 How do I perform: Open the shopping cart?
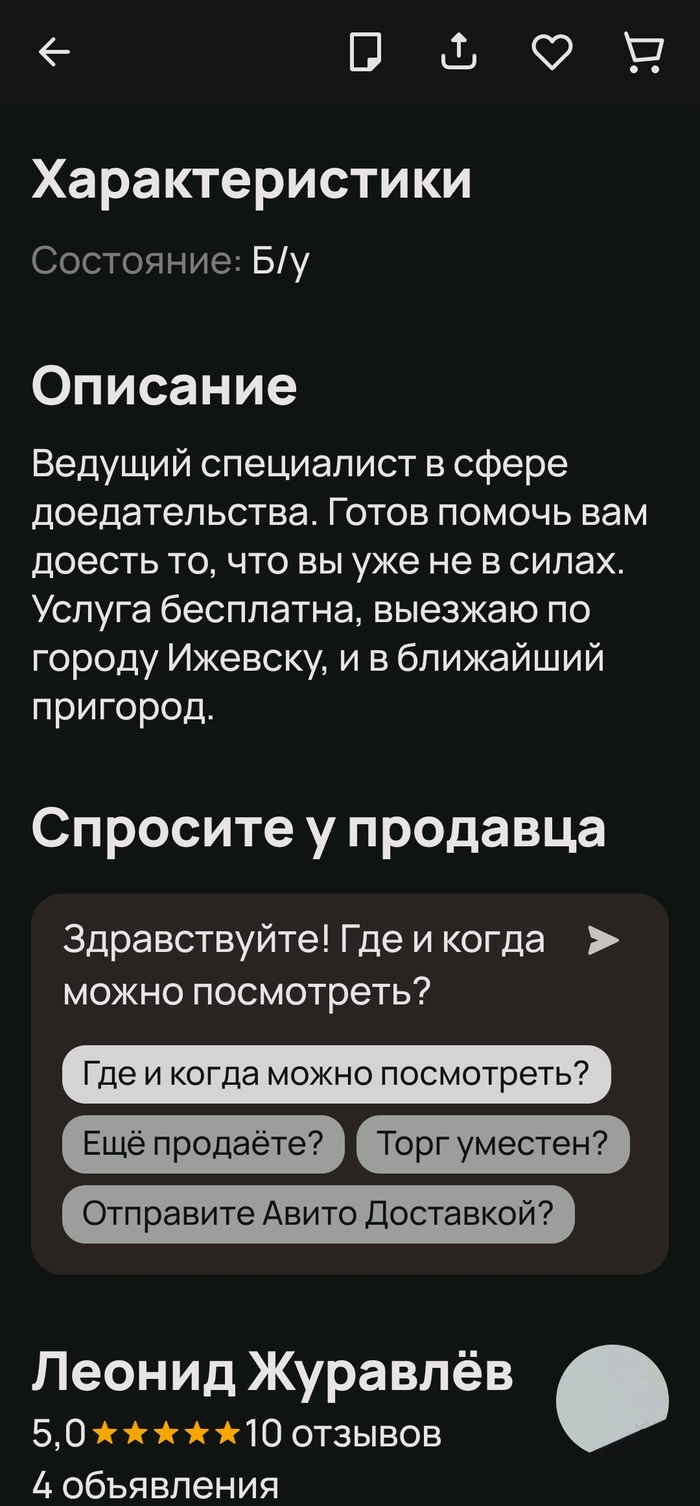pos(643,52)
